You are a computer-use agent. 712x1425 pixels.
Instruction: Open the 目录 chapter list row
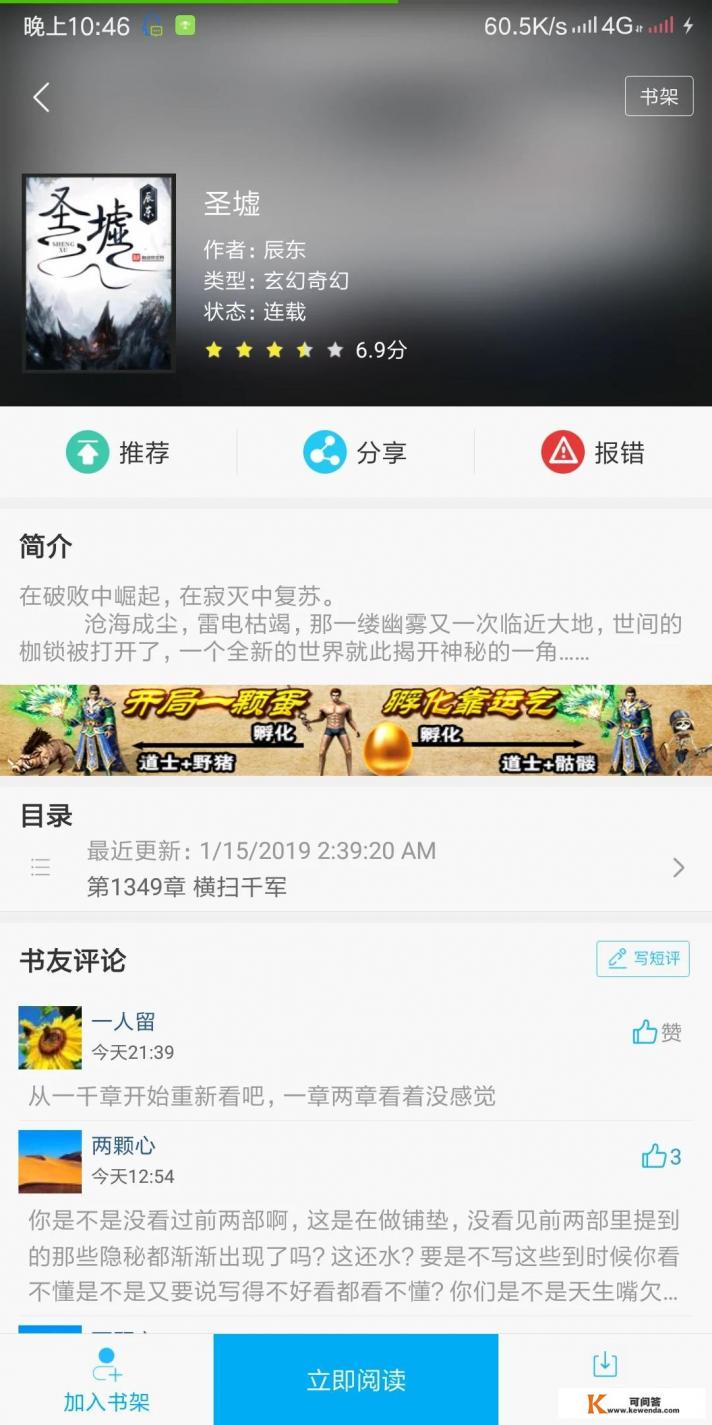356,868
